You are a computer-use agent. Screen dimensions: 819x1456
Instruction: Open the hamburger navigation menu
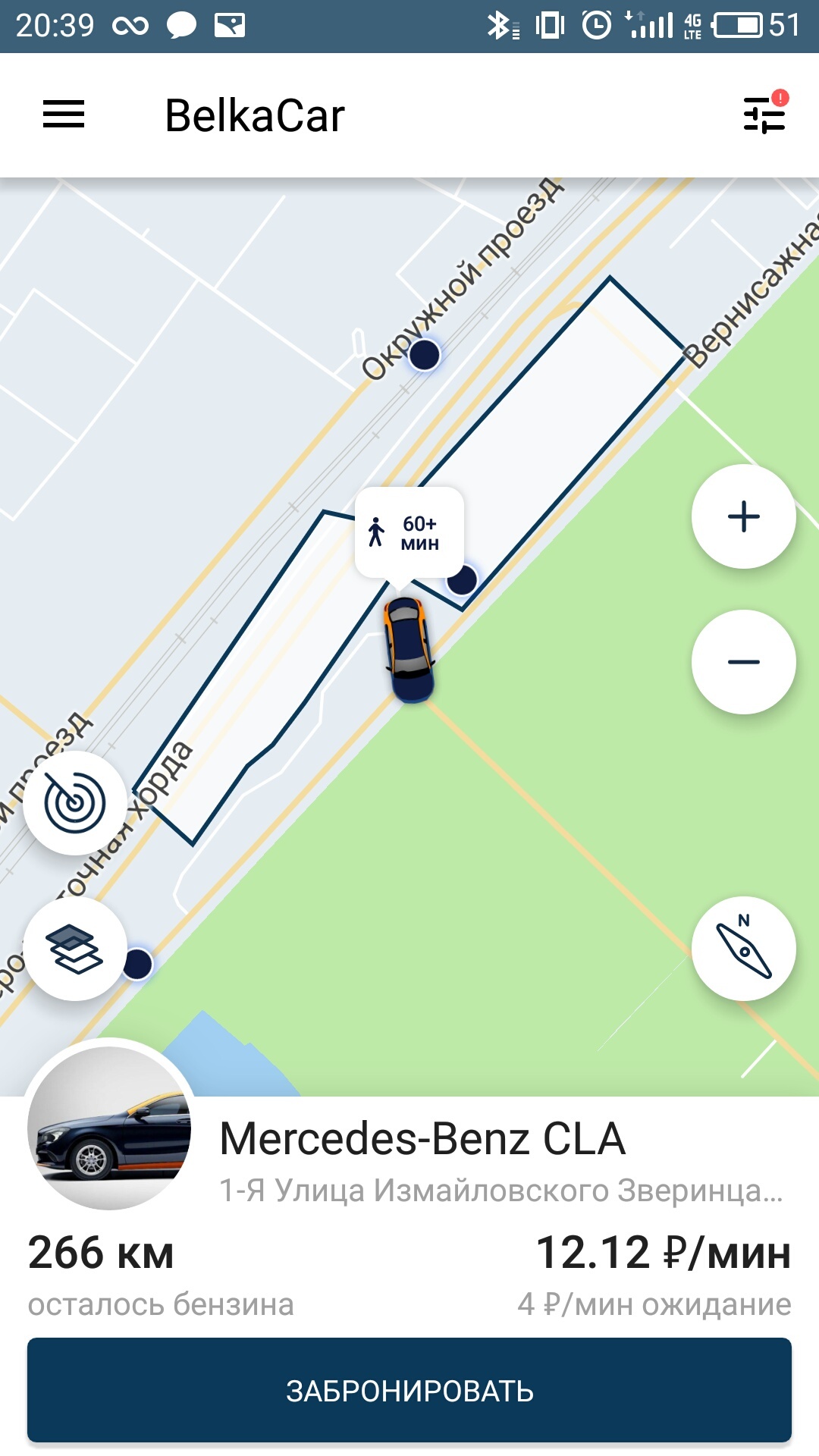(x=64, y=115)
